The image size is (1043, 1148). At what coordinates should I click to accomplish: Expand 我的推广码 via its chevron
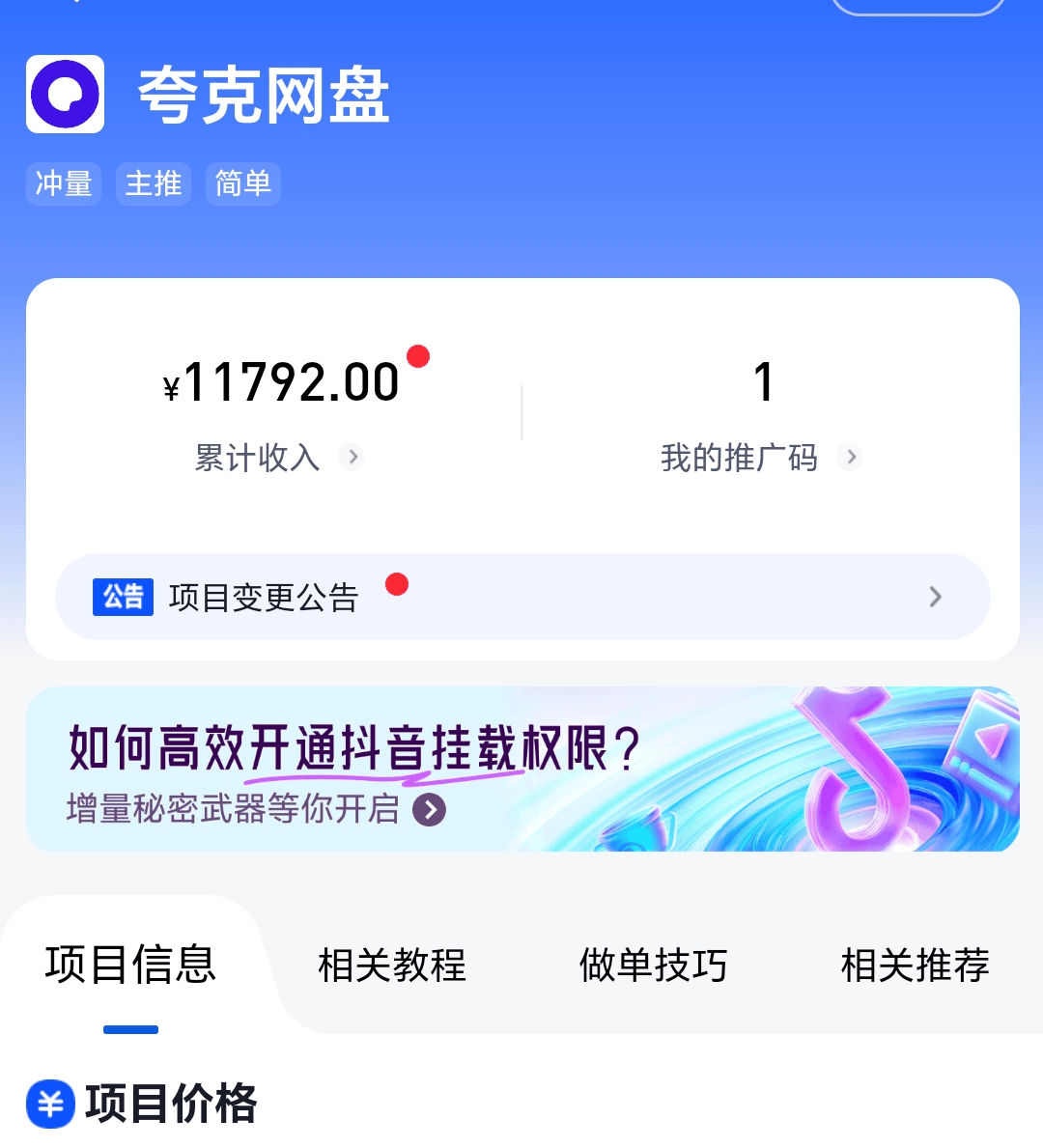click(x=851, y=458)
